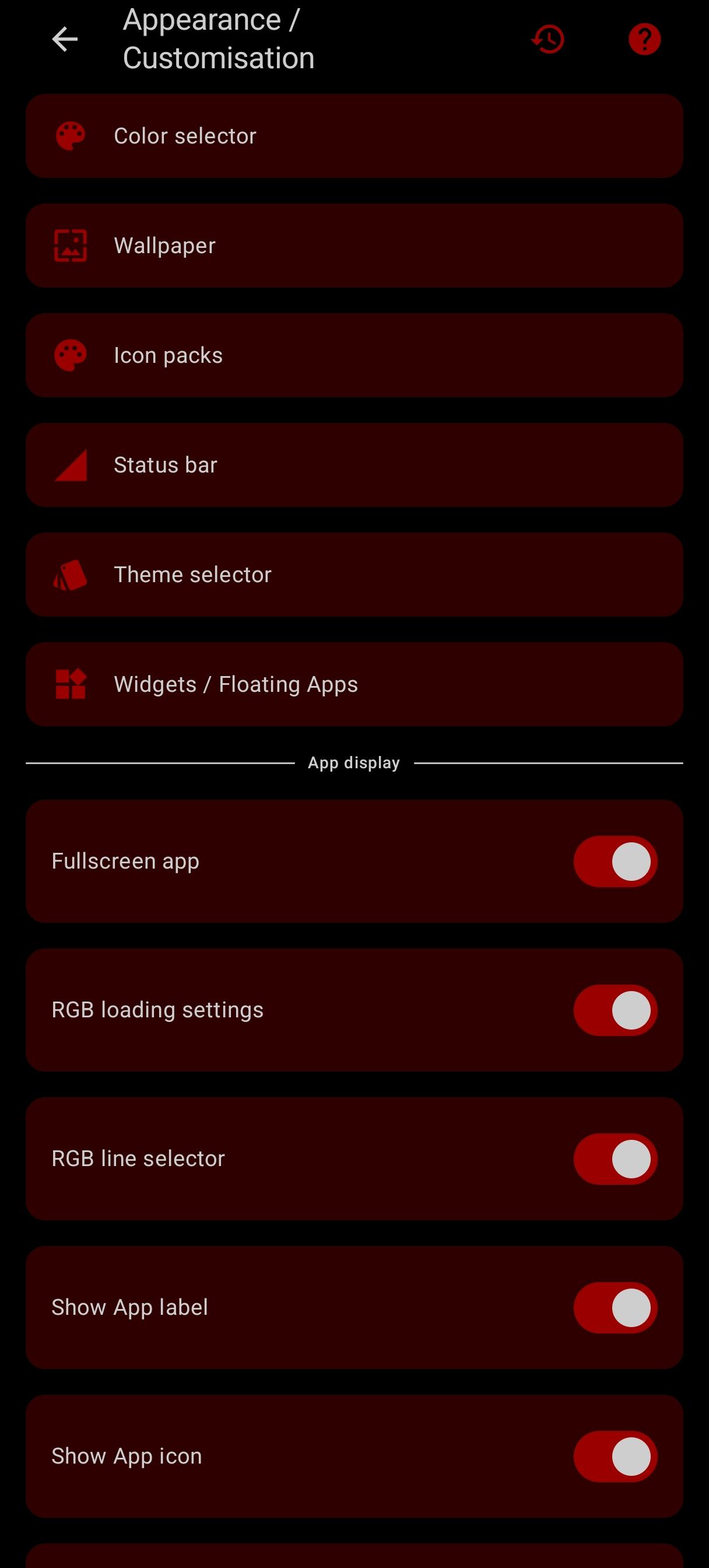Toggle RGB loading settings off

615,1010
